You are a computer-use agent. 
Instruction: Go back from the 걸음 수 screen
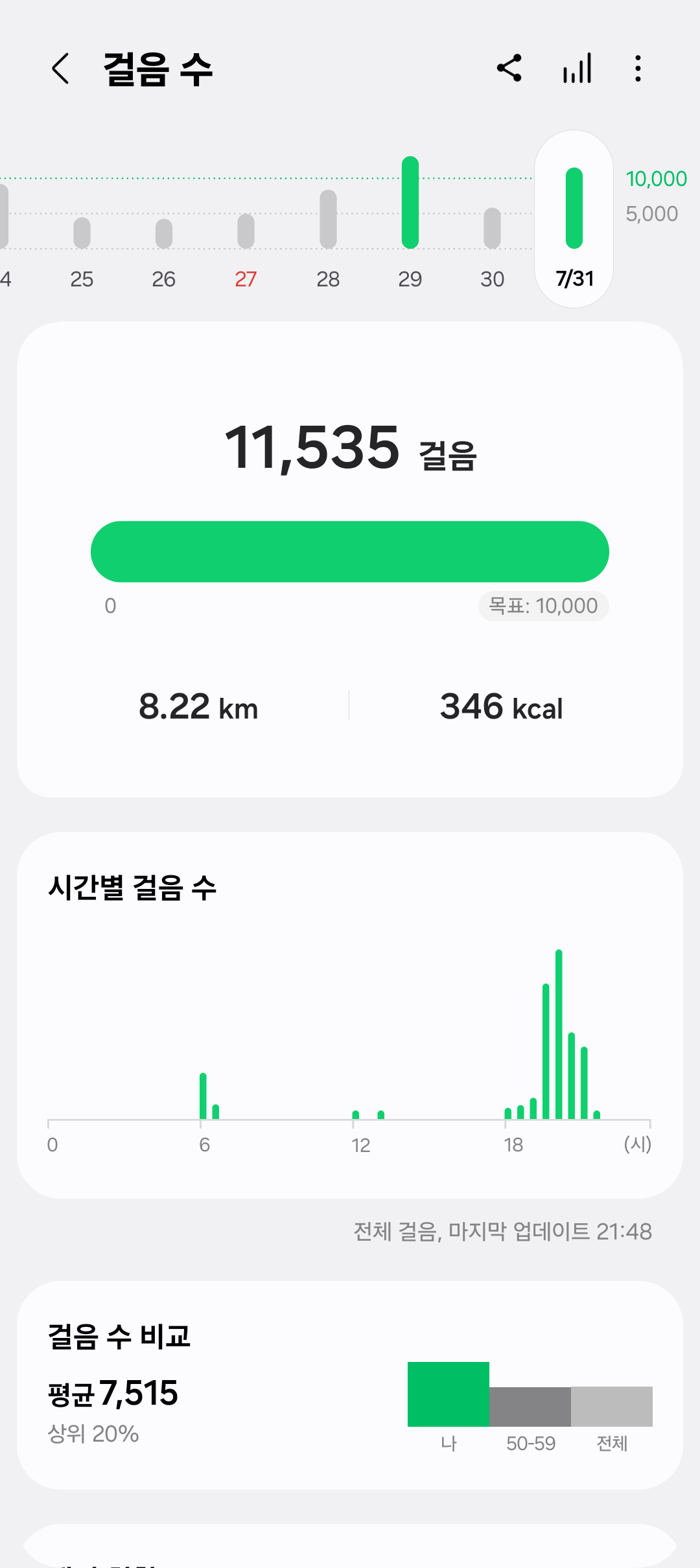[x=60, y=69]
